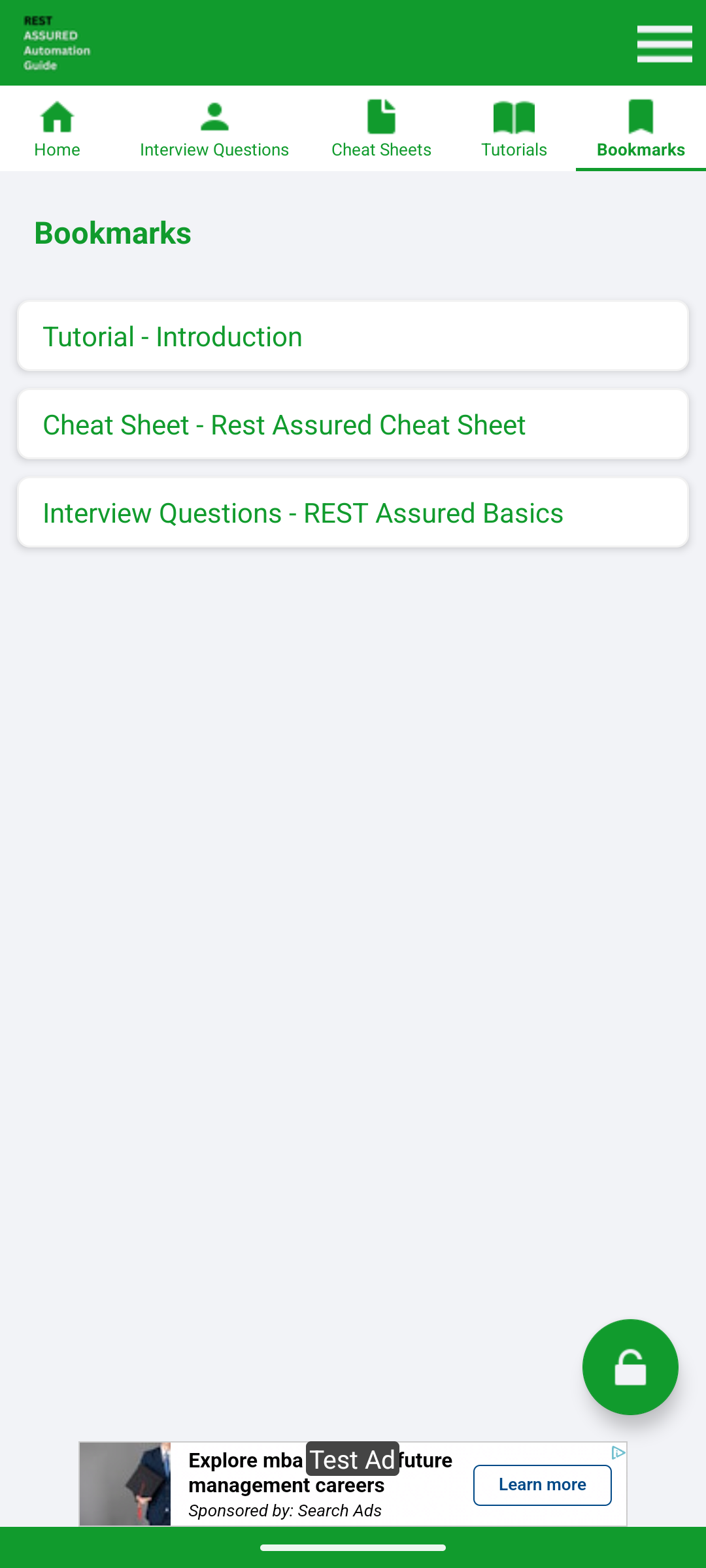This screenshot has width=706, height=1568.
Task: Open the Tutorial - Introduction bookmark
Action: [x=353, y=336]
